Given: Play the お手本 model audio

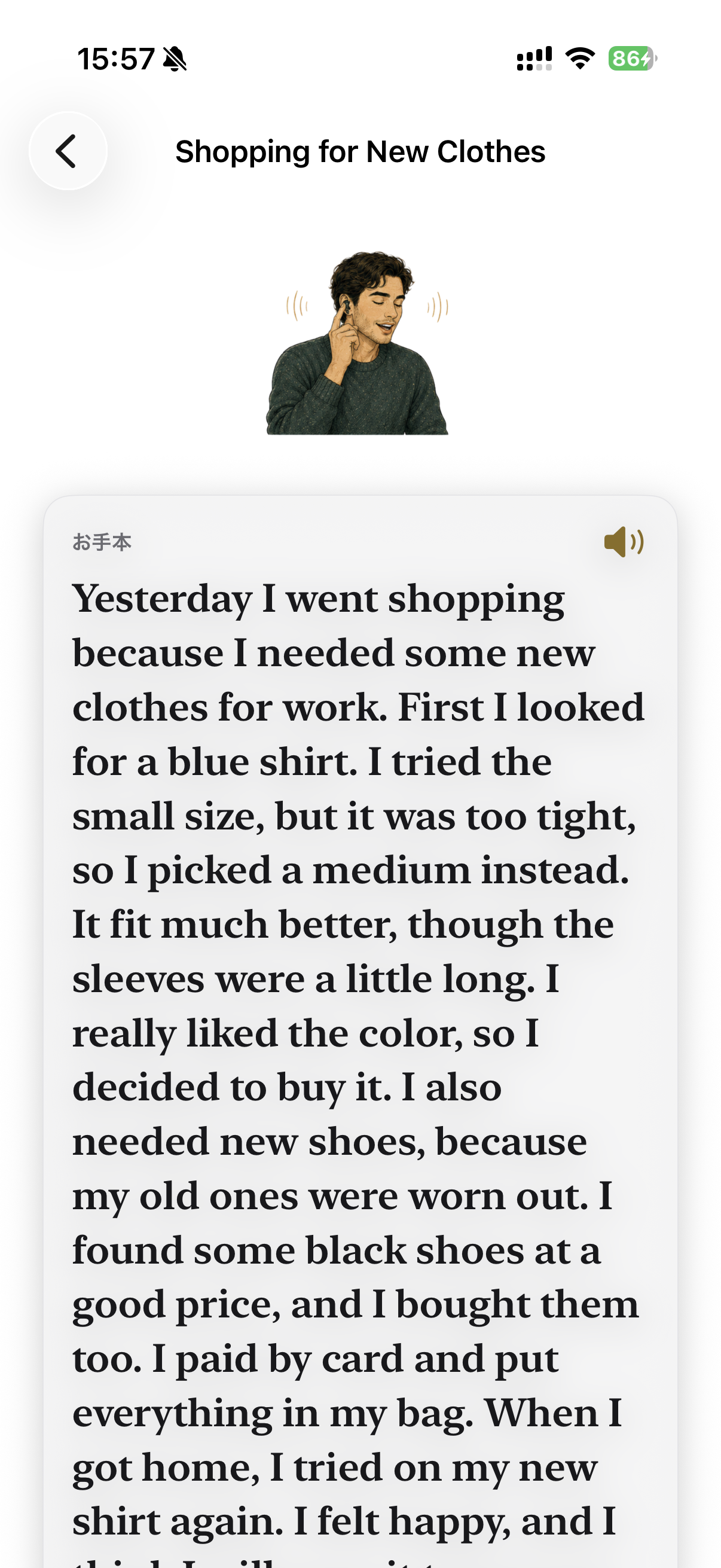Looking at the screenshot, I should coord(623,542).
